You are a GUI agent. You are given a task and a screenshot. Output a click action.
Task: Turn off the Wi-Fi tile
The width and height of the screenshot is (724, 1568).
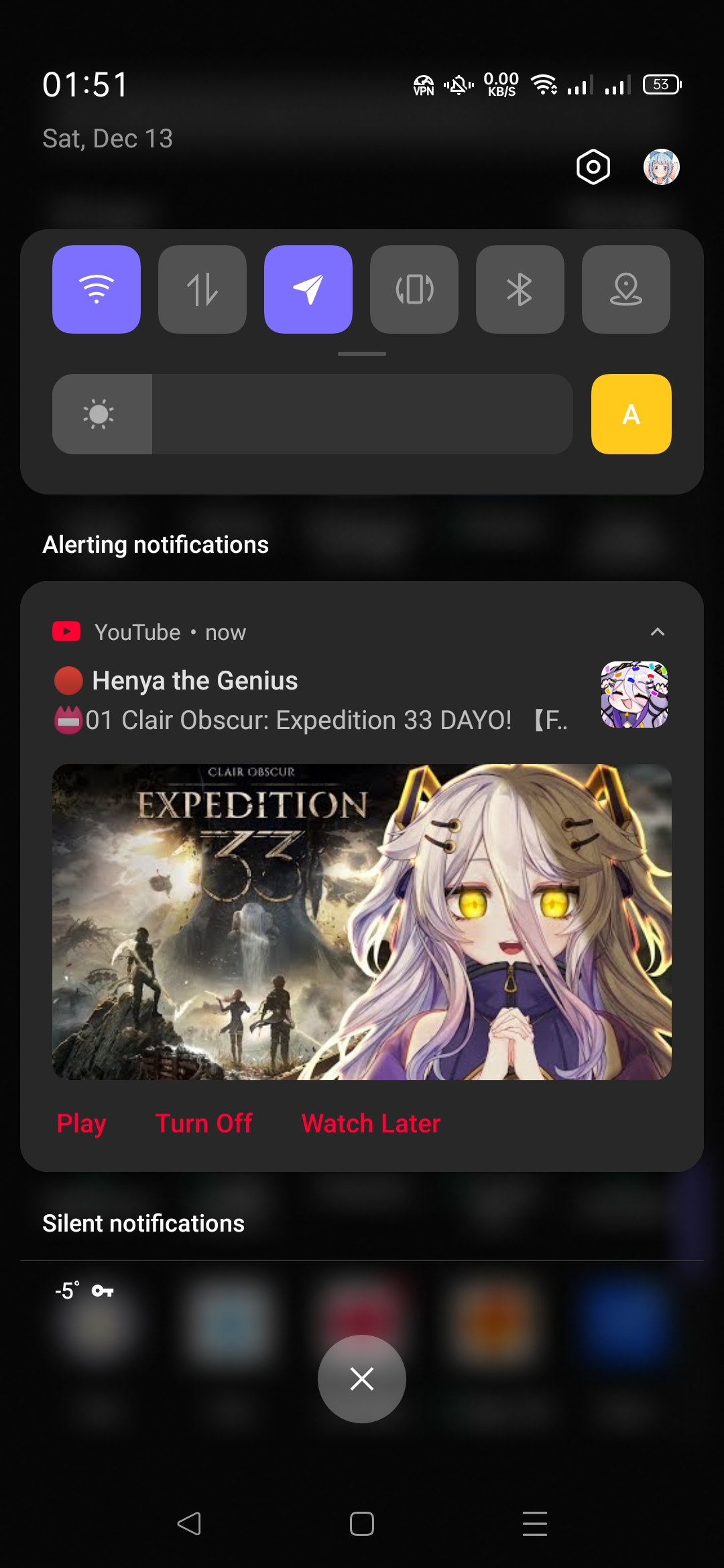(97, 289)
